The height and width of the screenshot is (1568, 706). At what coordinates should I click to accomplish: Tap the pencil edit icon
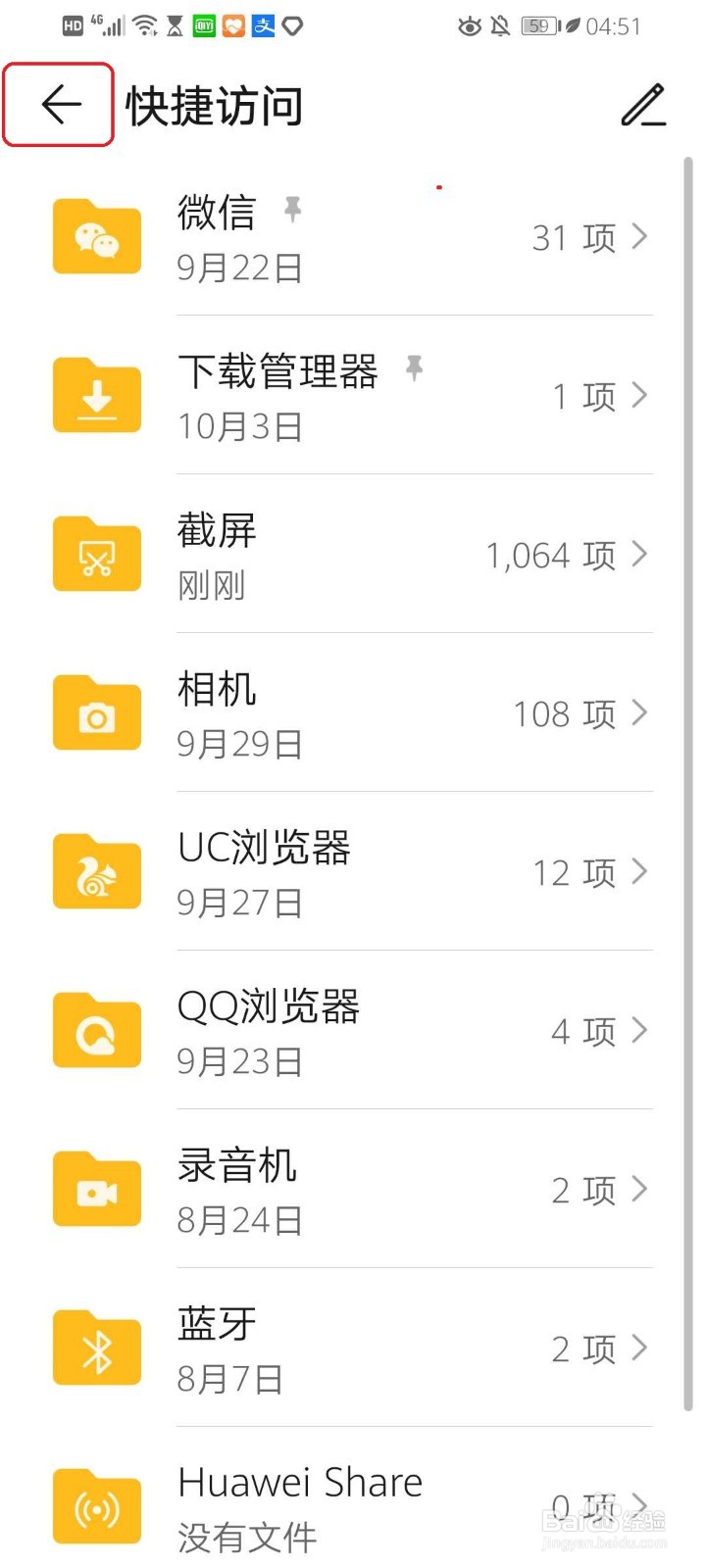pos(644,105)
